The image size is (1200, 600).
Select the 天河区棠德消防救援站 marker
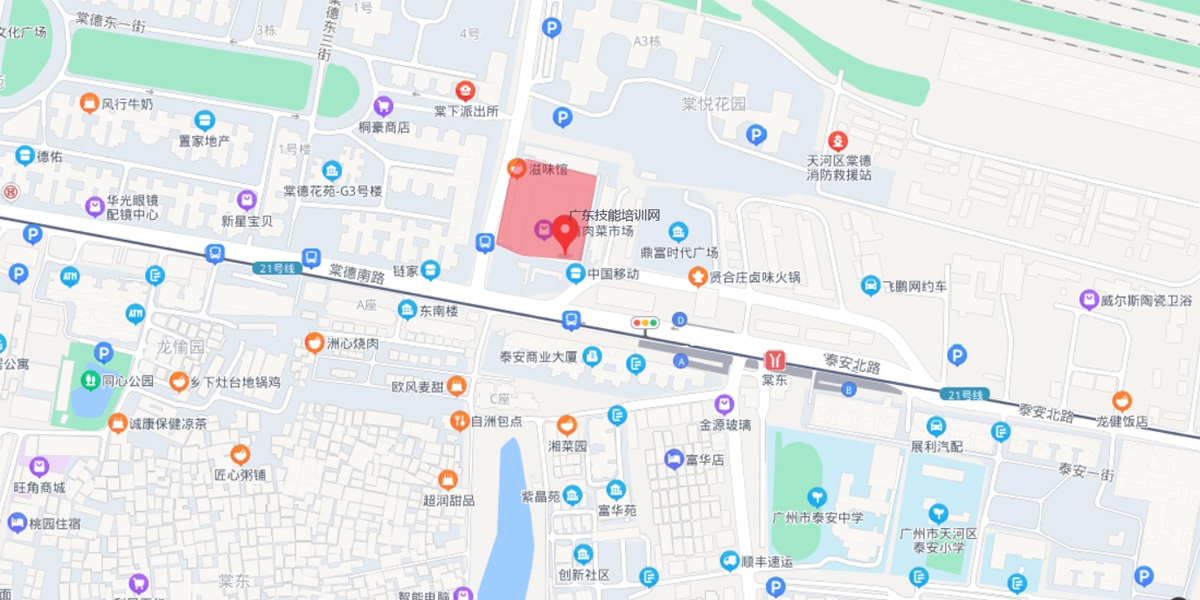tap(838, 141)
